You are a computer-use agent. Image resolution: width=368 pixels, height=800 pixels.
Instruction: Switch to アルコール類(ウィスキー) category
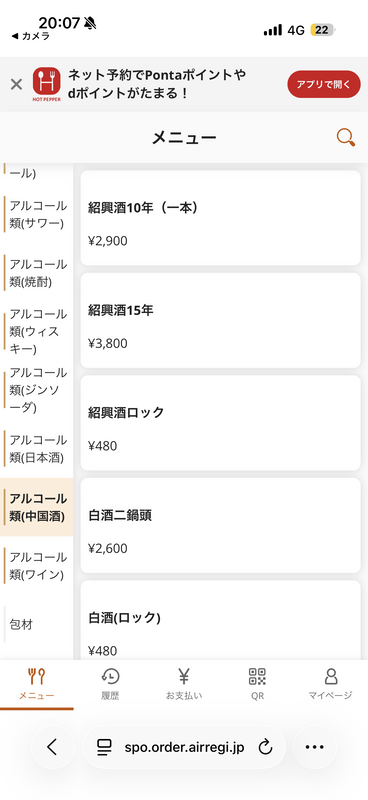(37, 332)
